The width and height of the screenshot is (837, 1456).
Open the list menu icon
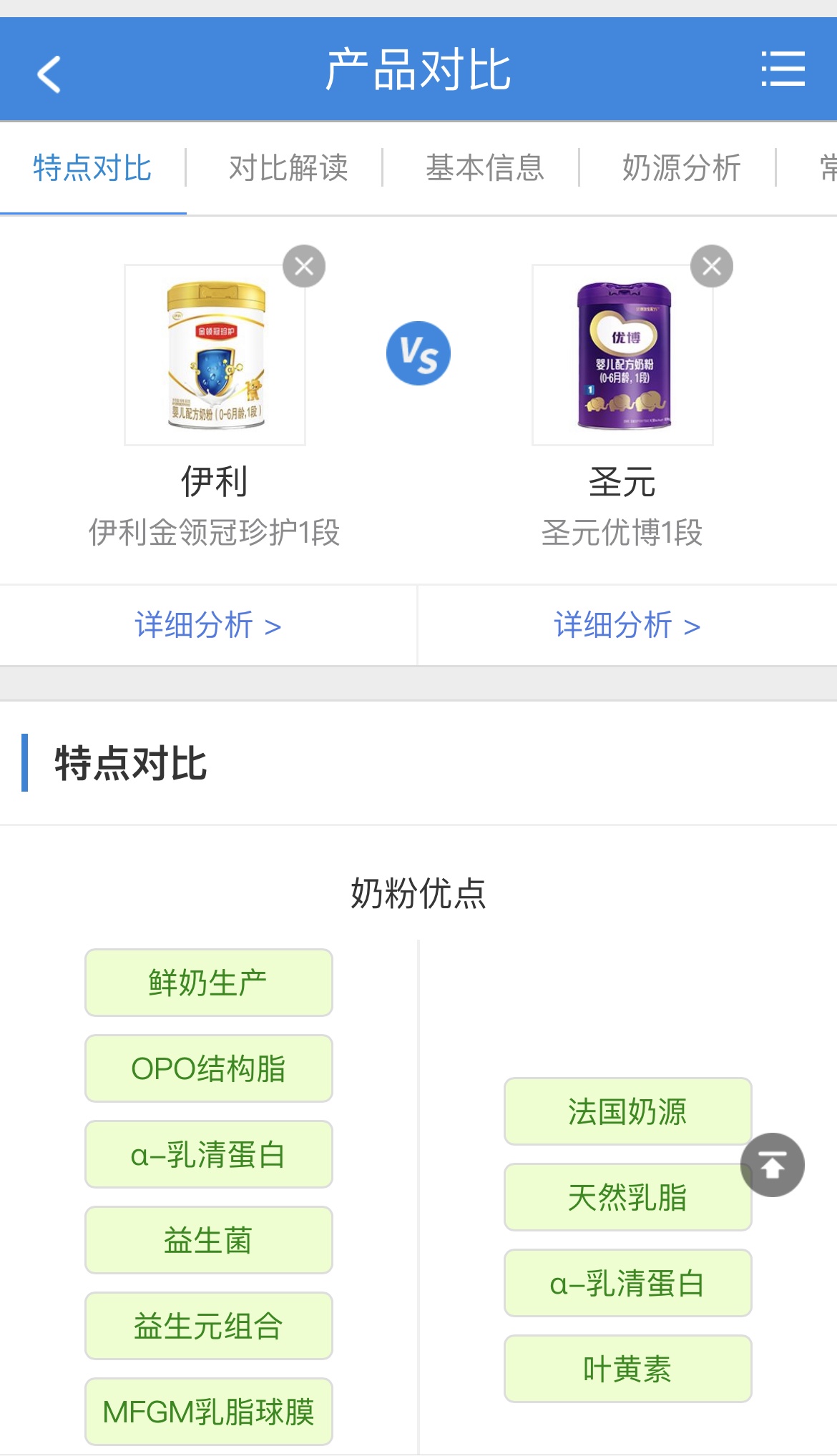[x=783, y=69]
